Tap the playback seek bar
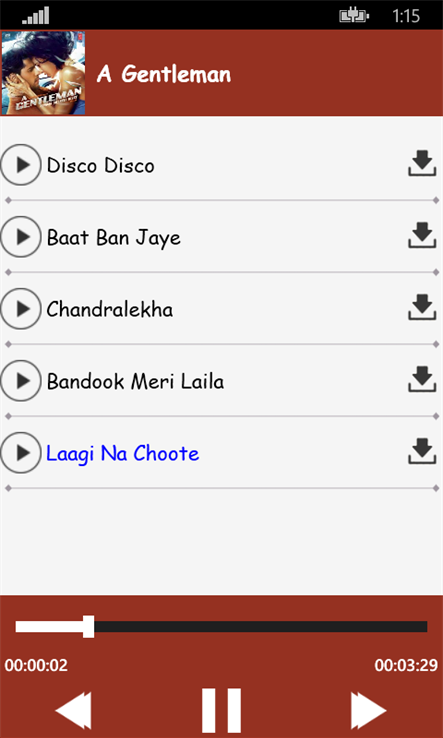 point(221,626)
